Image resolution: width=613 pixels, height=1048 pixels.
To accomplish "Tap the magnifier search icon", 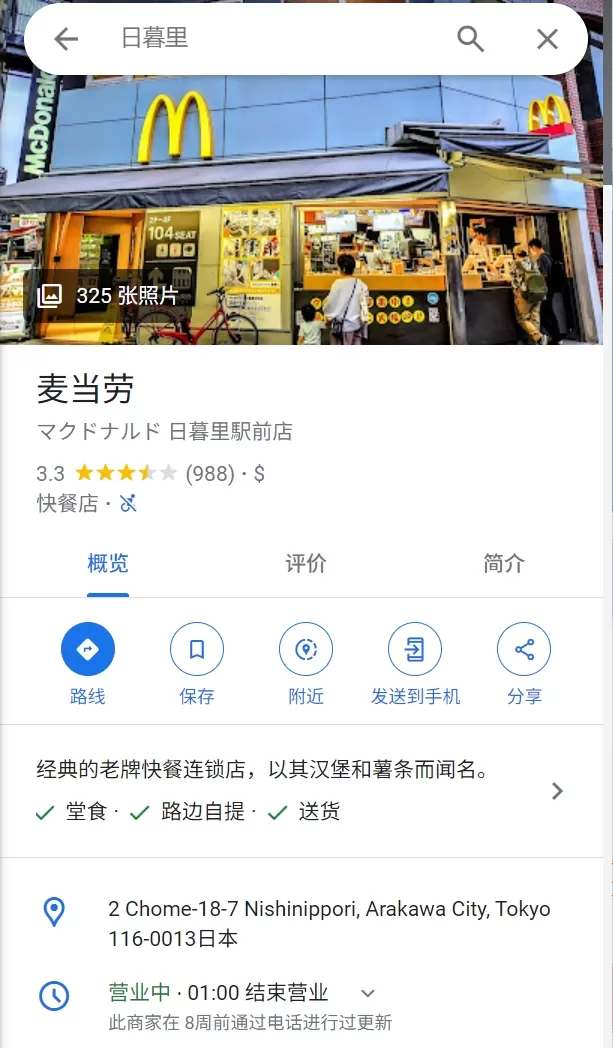I will pos(470,39).
